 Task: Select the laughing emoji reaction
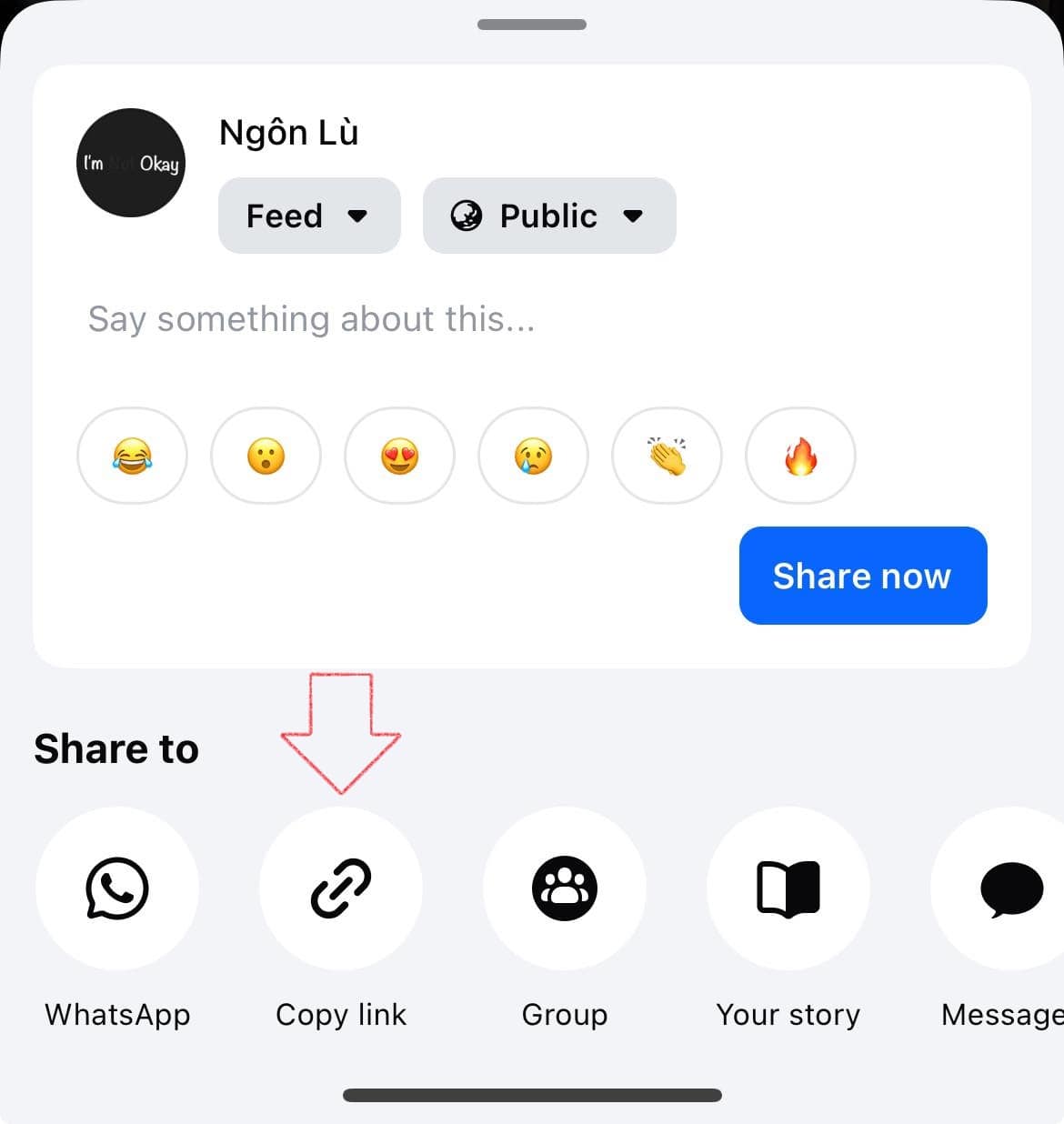pos(132,456)
